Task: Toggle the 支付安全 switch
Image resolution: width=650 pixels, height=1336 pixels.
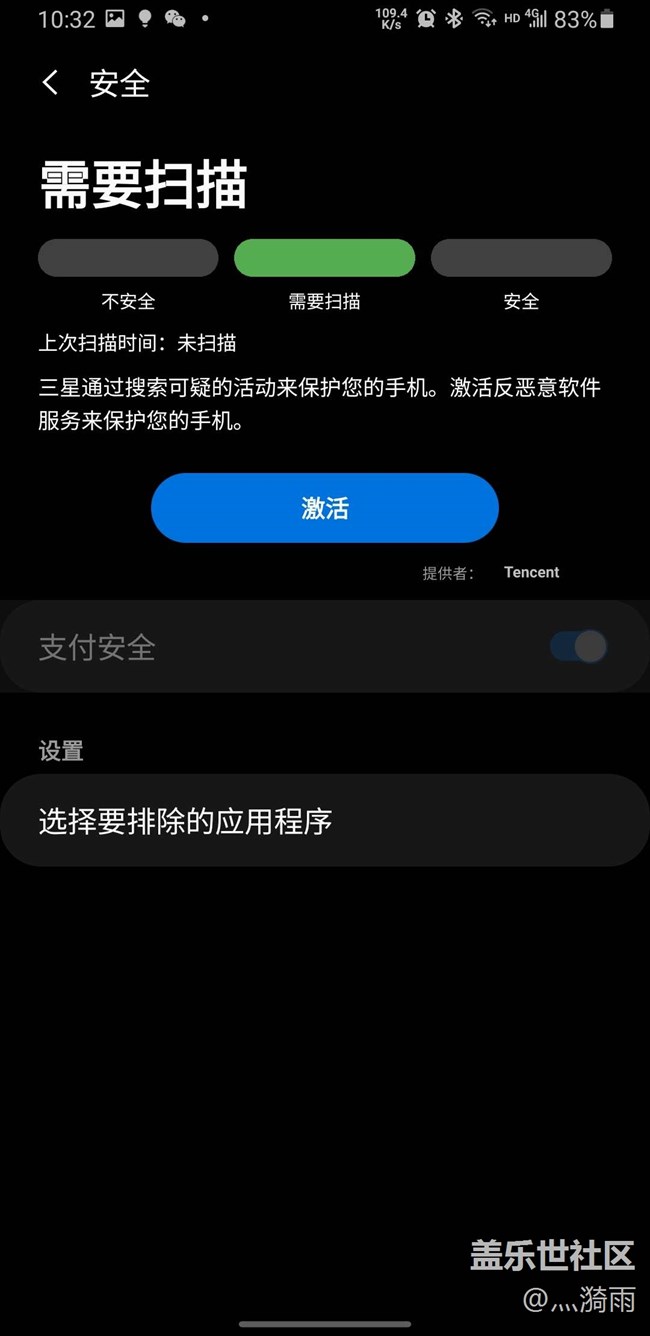Action: [x=578, y=647]
